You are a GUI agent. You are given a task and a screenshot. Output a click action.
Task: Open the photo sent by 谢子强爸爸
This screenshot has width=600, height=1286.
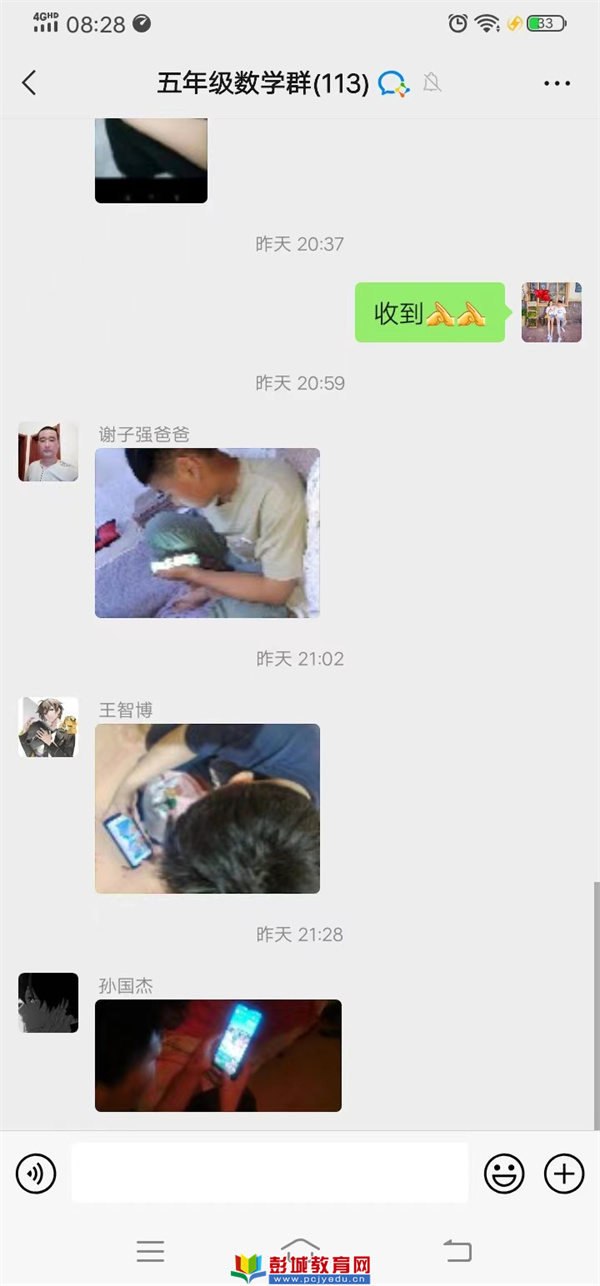point(207,533)
